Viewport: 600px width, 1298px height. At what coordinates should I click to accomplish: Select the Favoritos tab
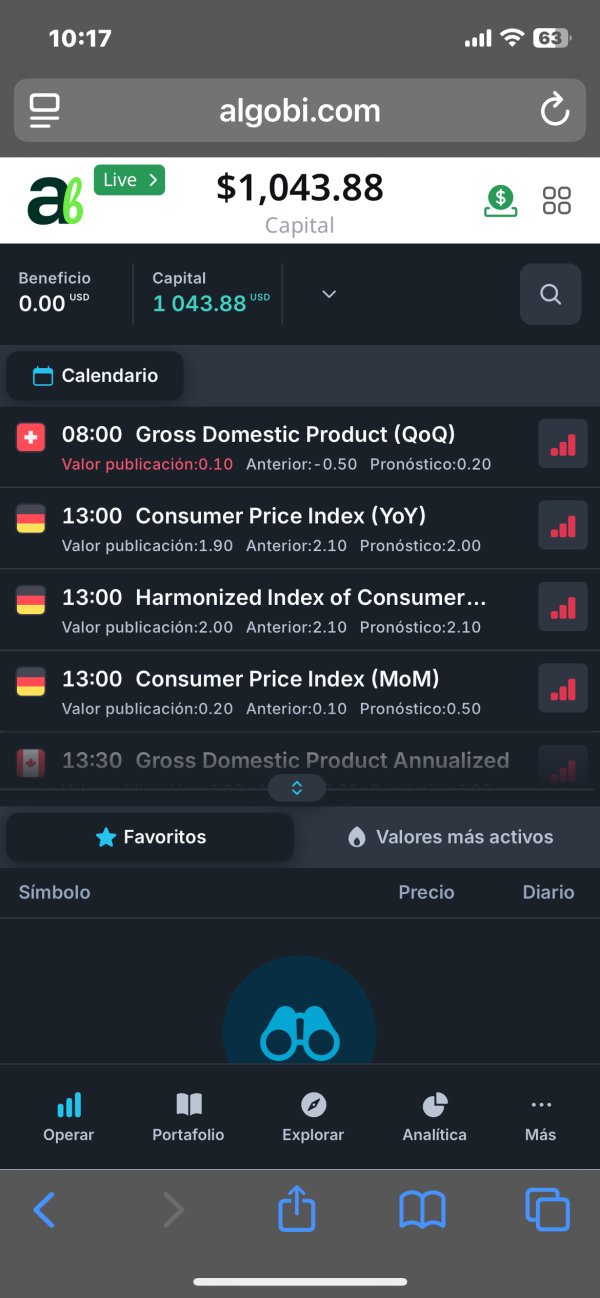(x=150, y=837)
